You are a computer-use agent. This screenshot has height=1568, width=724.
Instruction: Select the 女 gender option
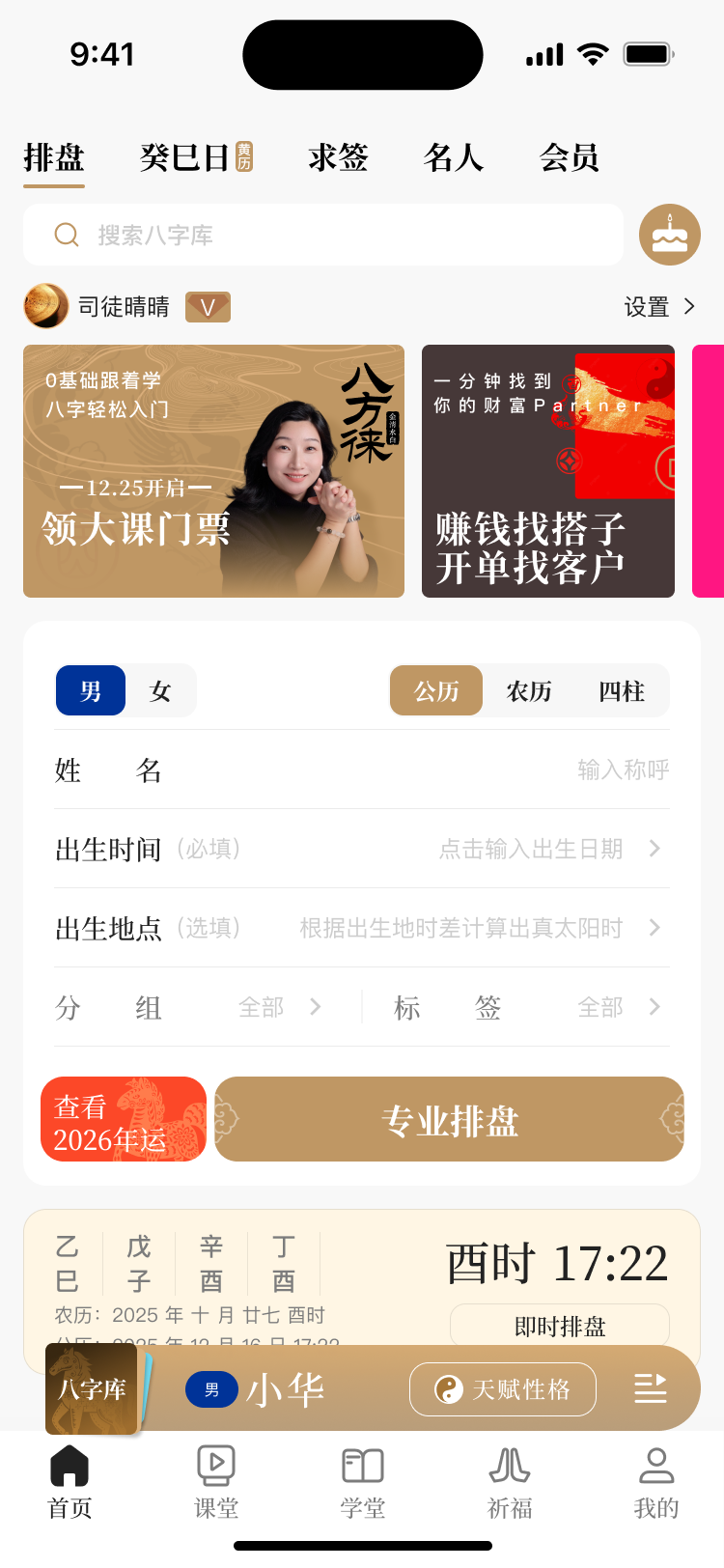point(159,690)
